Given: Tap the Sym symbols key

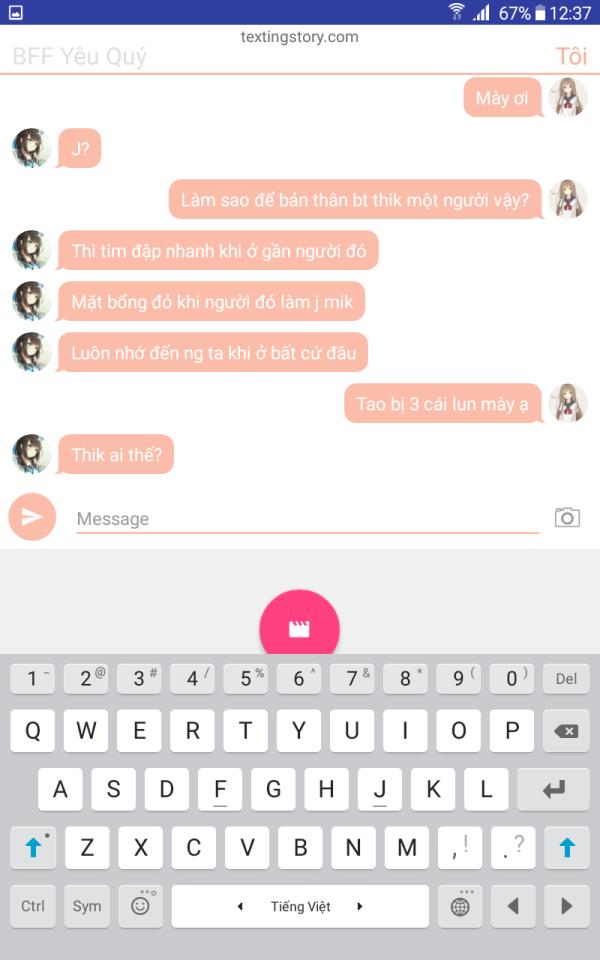Looking at the screenshot, I should [87, 906].
